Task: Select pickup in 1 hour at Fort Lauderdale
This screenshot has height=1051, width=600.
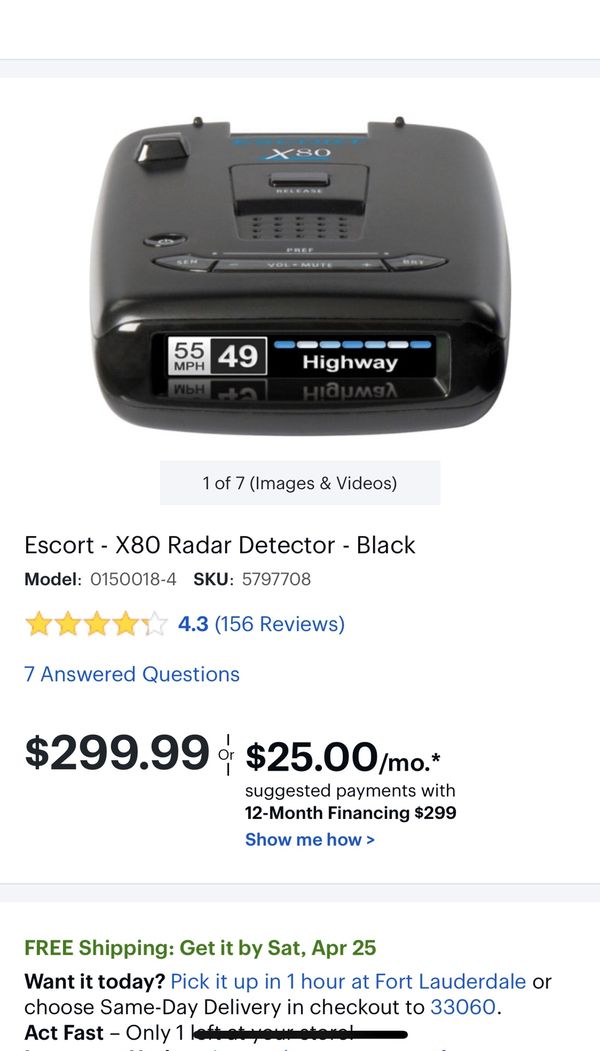Action: point(349,982)
